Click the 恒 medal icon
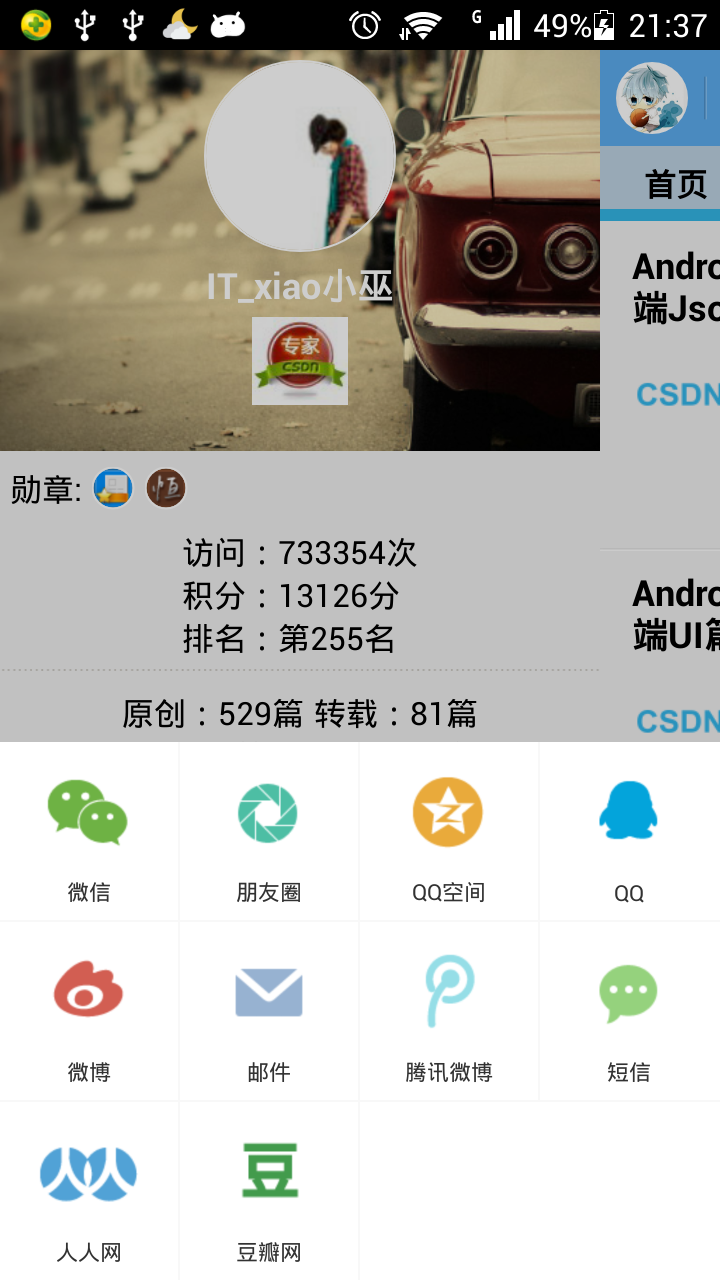This screenshot has height=1280, width=720. [165, 489]
